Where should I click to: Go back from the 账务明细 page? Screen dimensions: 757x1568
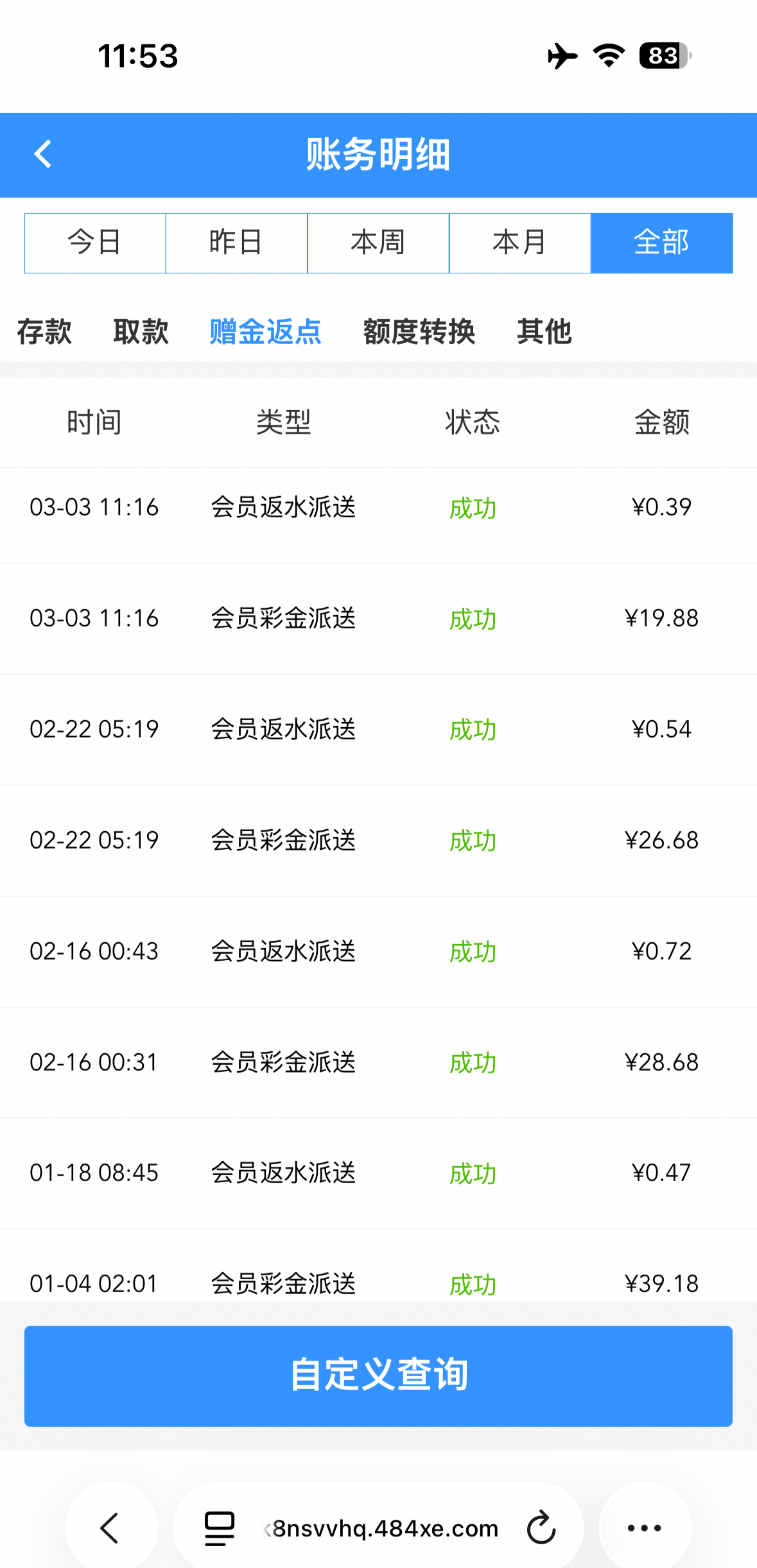coord(43,155)
